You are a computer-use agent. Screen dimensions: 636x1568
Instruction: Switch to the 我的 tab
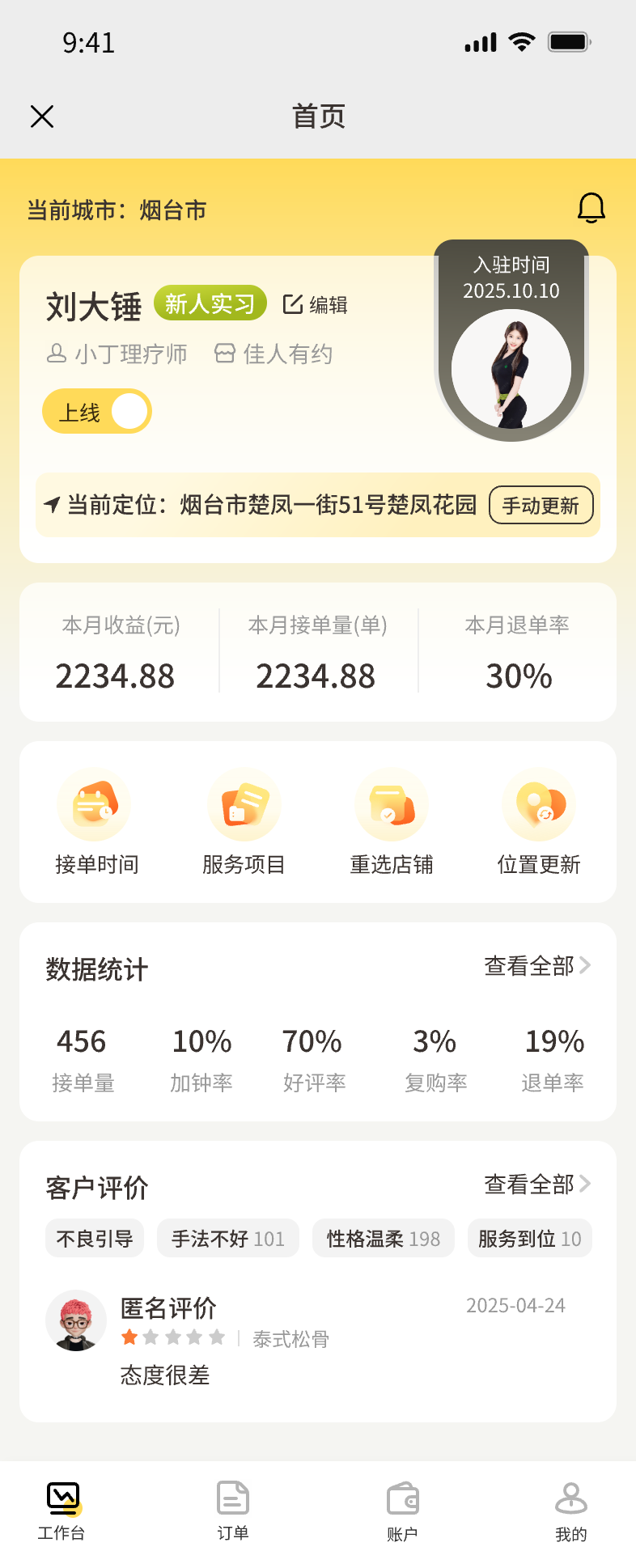tap(570, 1511)
